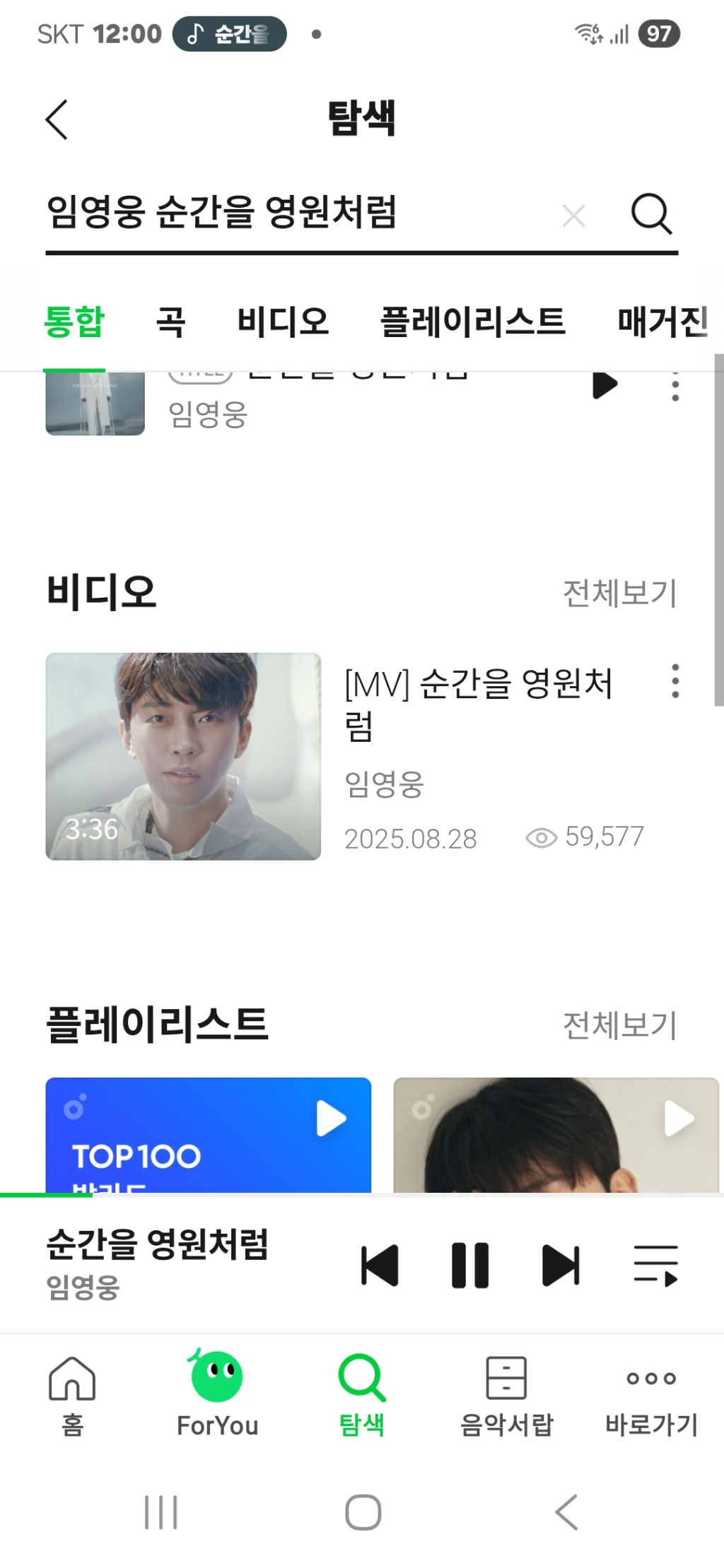Open the [MV] 순간을 영원처럼 video
The width and height of the screenshot is (724, 1568).
183,756
